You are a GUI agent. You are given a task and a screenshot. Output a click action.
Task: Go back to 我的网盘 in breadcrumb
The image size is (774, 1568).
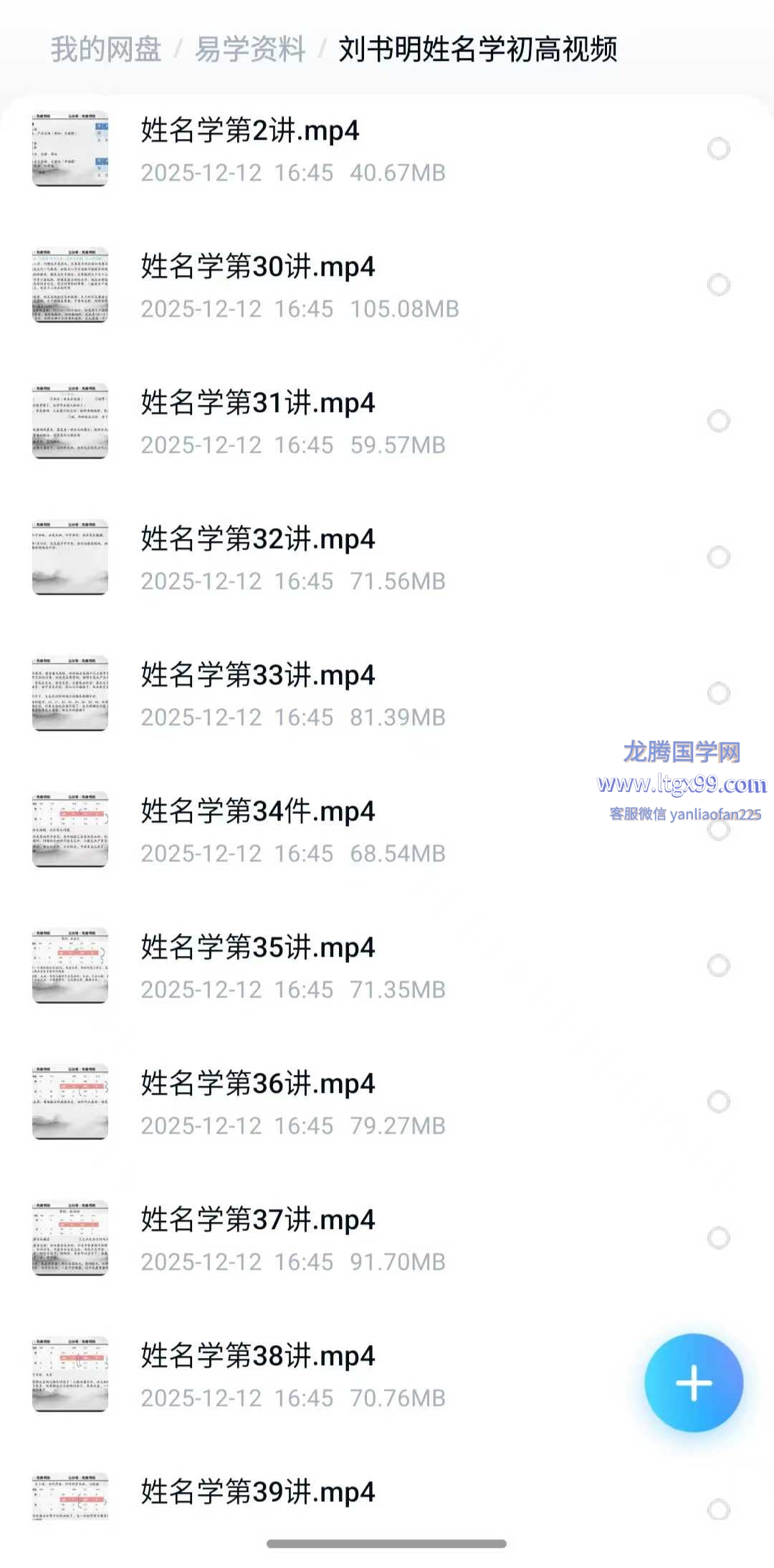106,49
